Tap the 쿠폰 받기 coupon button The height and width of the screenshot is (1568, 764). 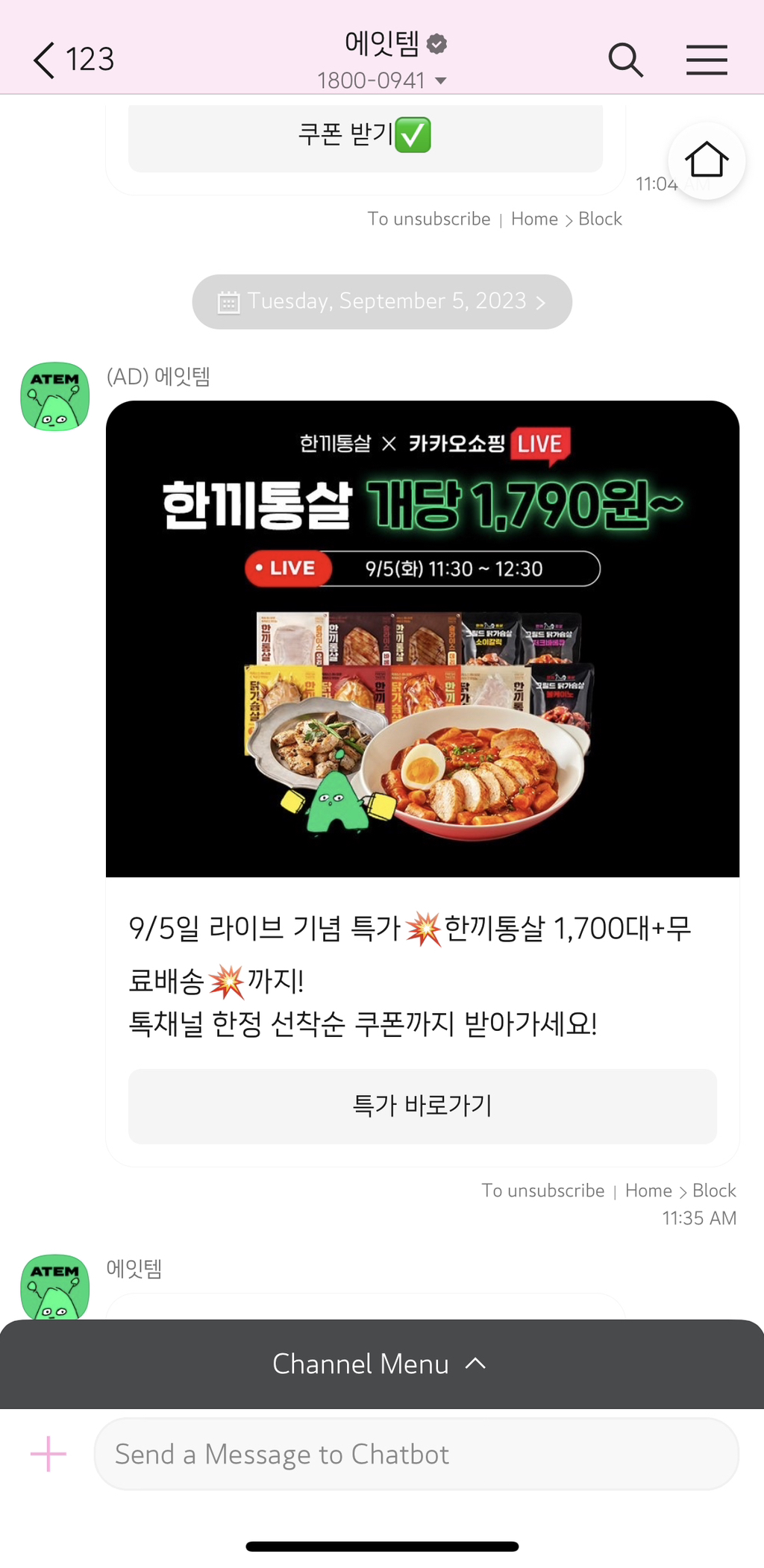[365, 136]
